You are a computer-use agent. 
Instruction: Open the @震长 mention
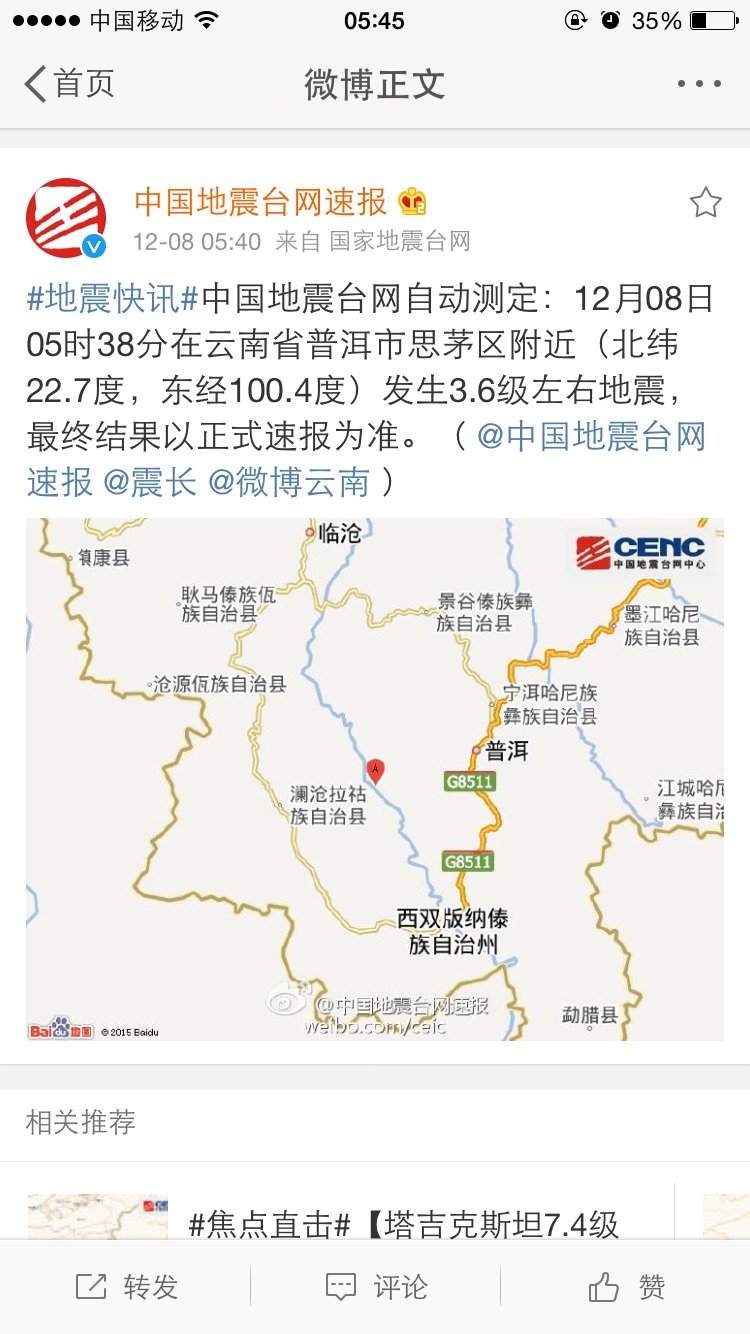point(150,482)
